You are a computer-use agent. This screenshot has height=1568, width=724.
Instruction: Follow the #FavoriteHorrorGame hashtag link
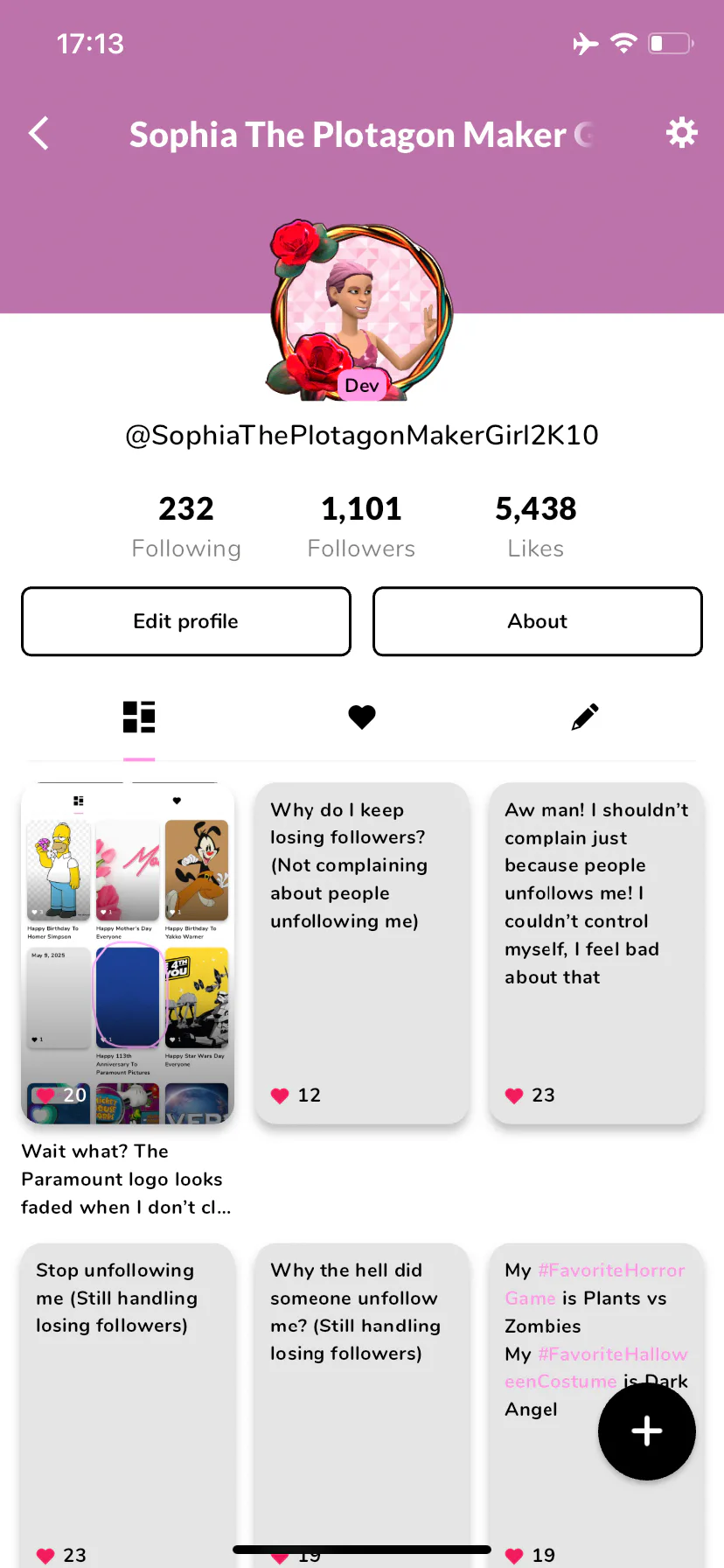click(x=595, y=1284)
